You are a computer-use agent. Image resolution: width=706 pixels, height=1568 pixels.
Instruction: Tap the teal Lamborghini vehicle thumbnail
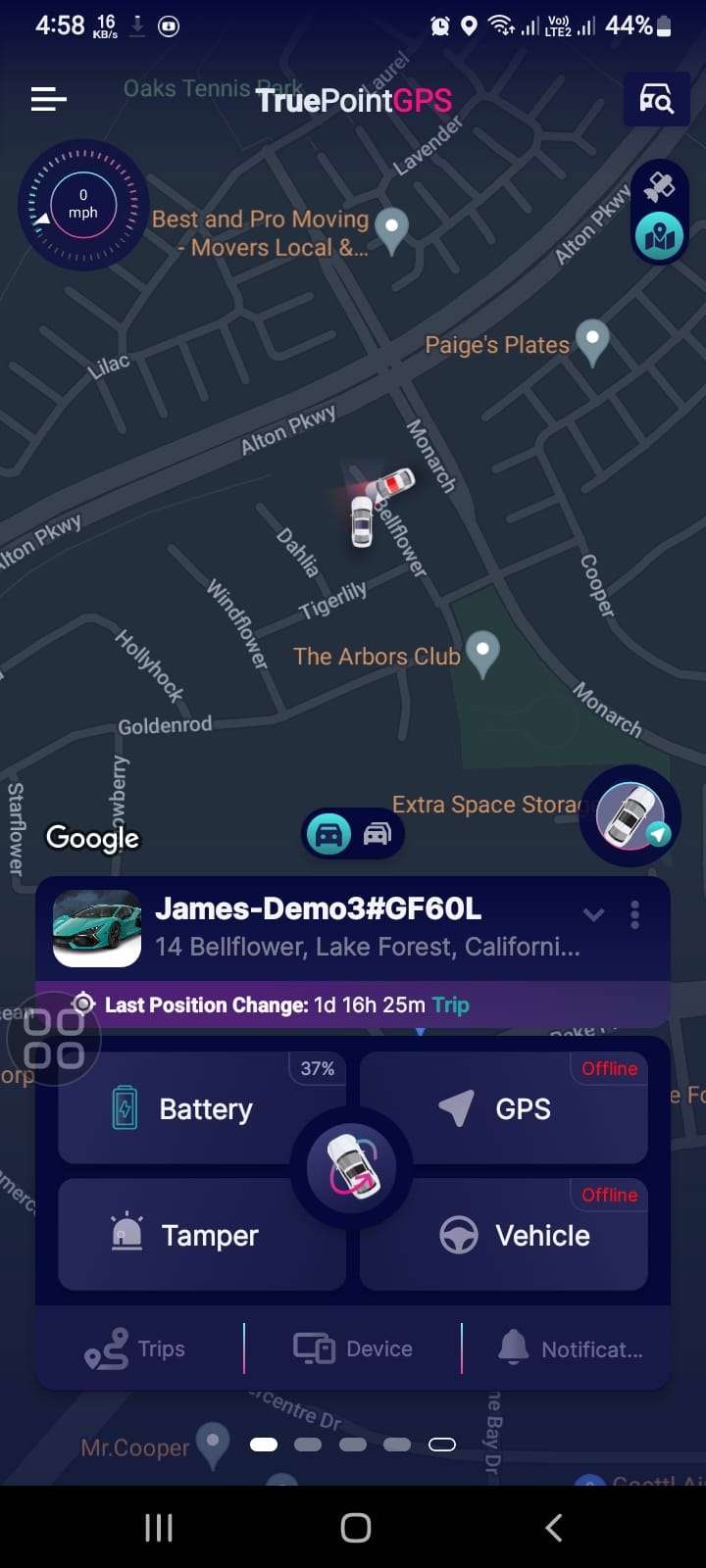pyautogui.click(x=95, y=926)
